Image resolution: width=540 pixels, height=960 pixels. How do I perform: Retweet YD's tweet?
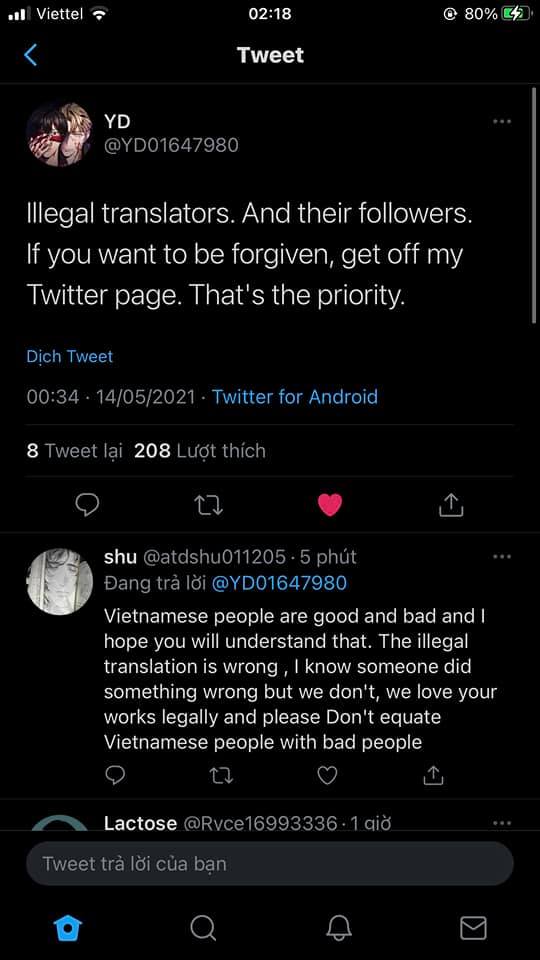tap(208, 505)
